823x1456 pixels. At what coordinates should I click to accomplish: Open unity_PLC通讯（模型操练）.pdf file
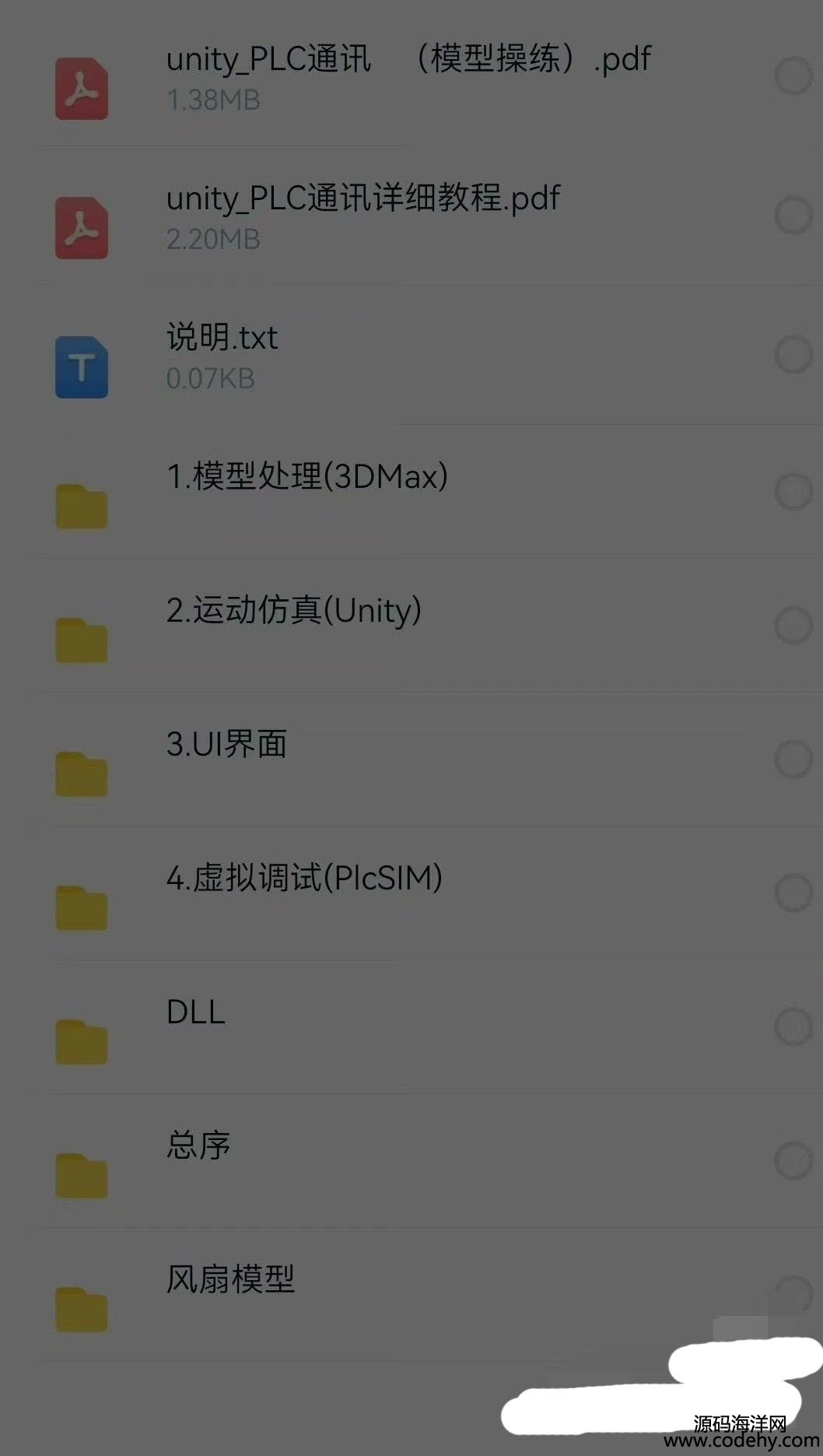[x=411, y=76]
